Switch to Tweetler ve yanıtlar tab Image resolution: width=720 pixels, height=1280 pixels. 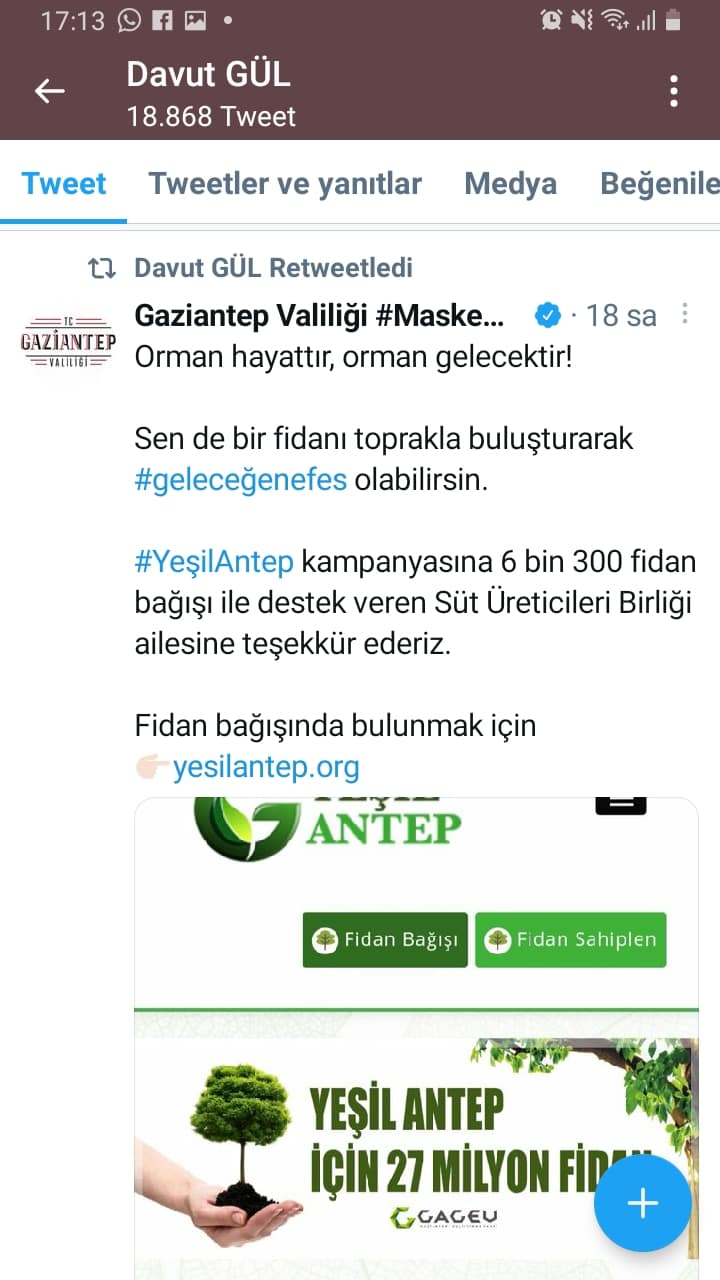(285, 184)
